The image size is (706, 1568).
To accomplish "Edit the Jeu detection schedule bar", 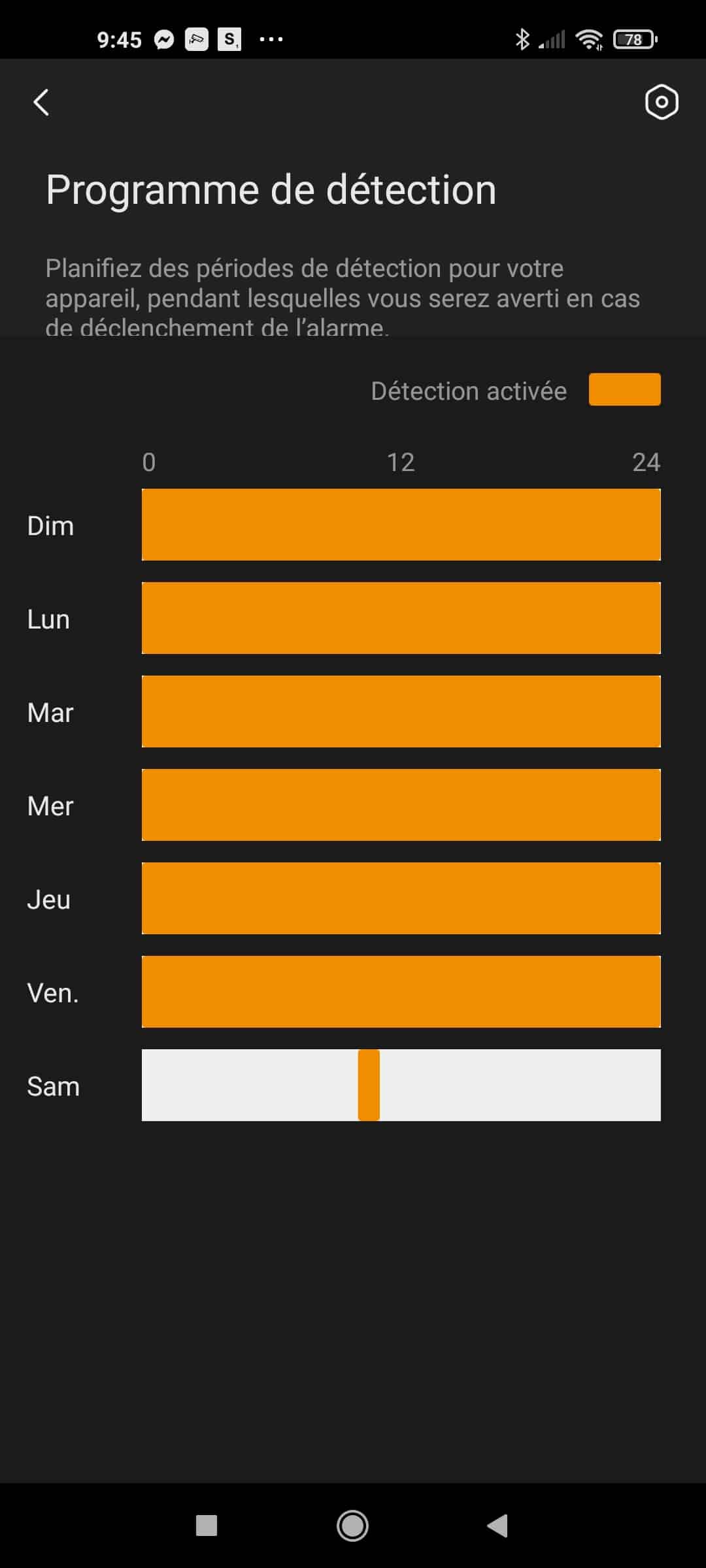I will click(x=401, y=898).
